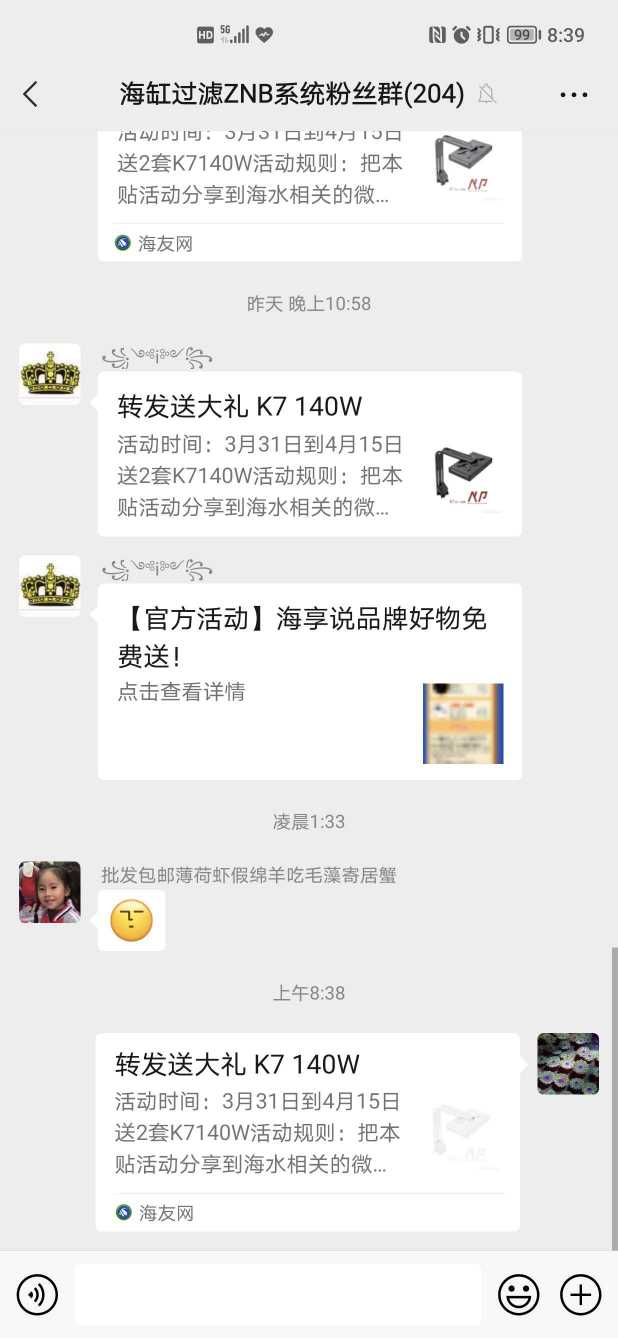Viewport: 618px width, 1338px height.
Task: Open the chat info overflow menu
Action: click(x=573, y=95)
